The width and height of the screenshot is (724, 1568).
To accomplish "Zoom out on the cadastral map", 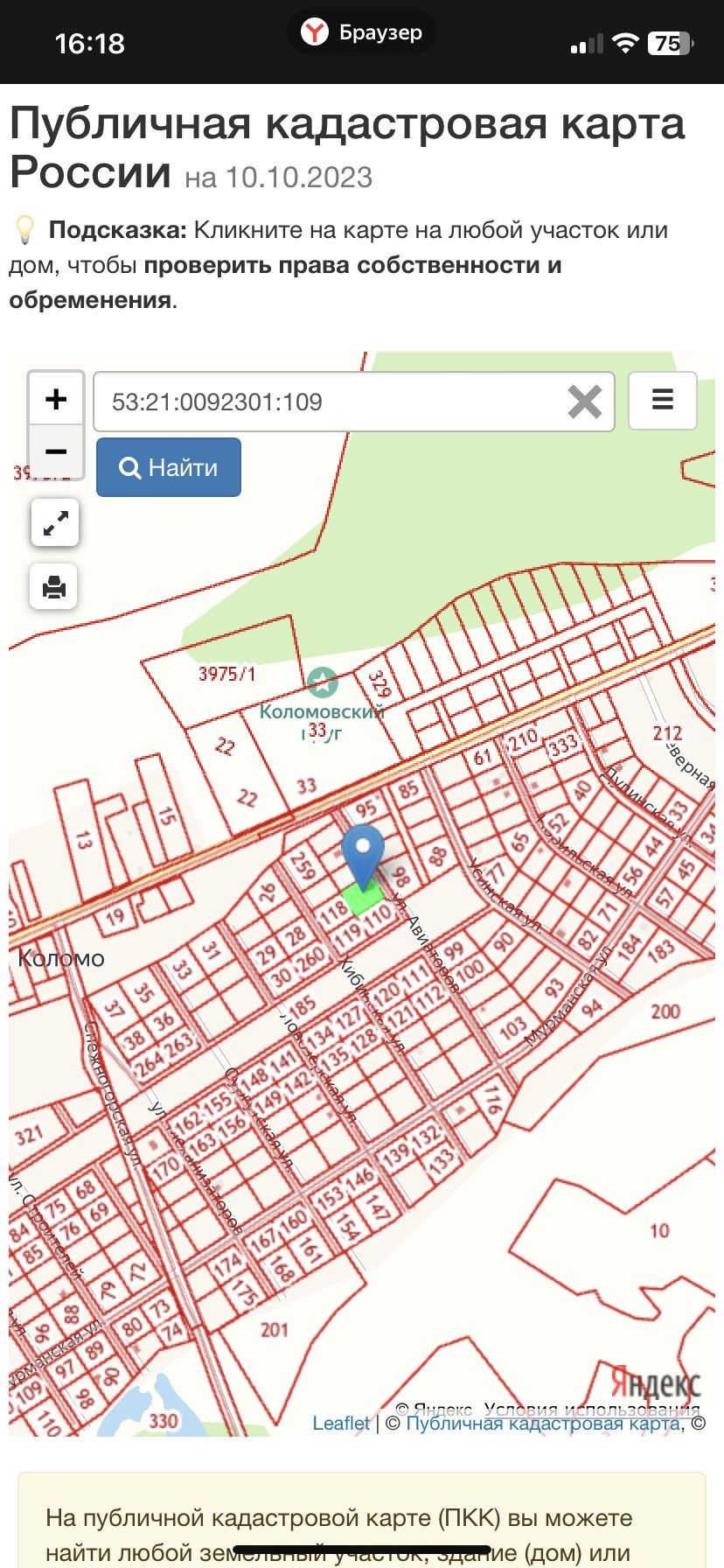I will pyautogui.click(x=56, y=451).
